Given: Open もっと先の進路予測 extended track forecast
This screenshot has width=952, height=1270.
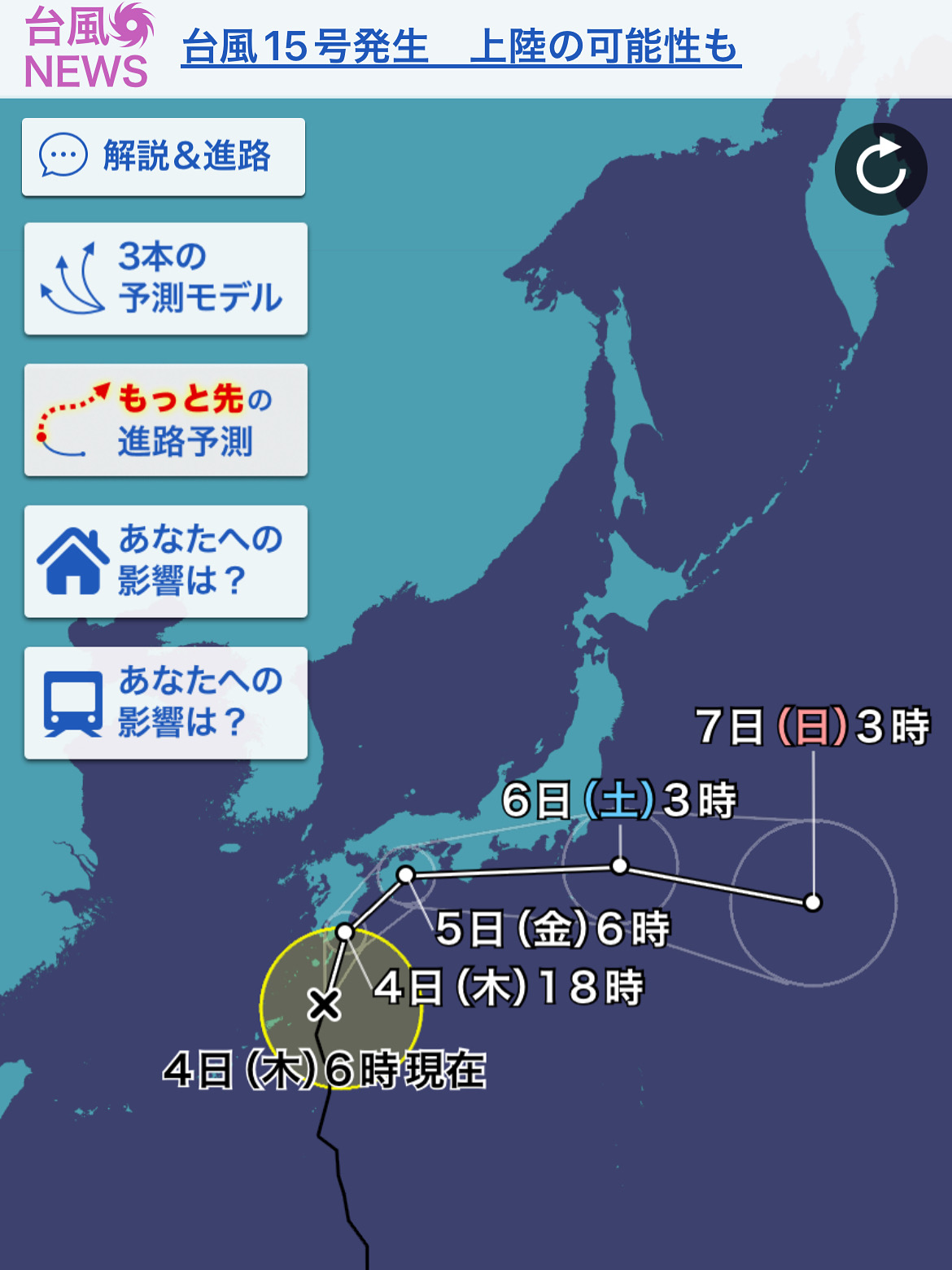Looking at the screenshot, I should click(x=166, y=420).
